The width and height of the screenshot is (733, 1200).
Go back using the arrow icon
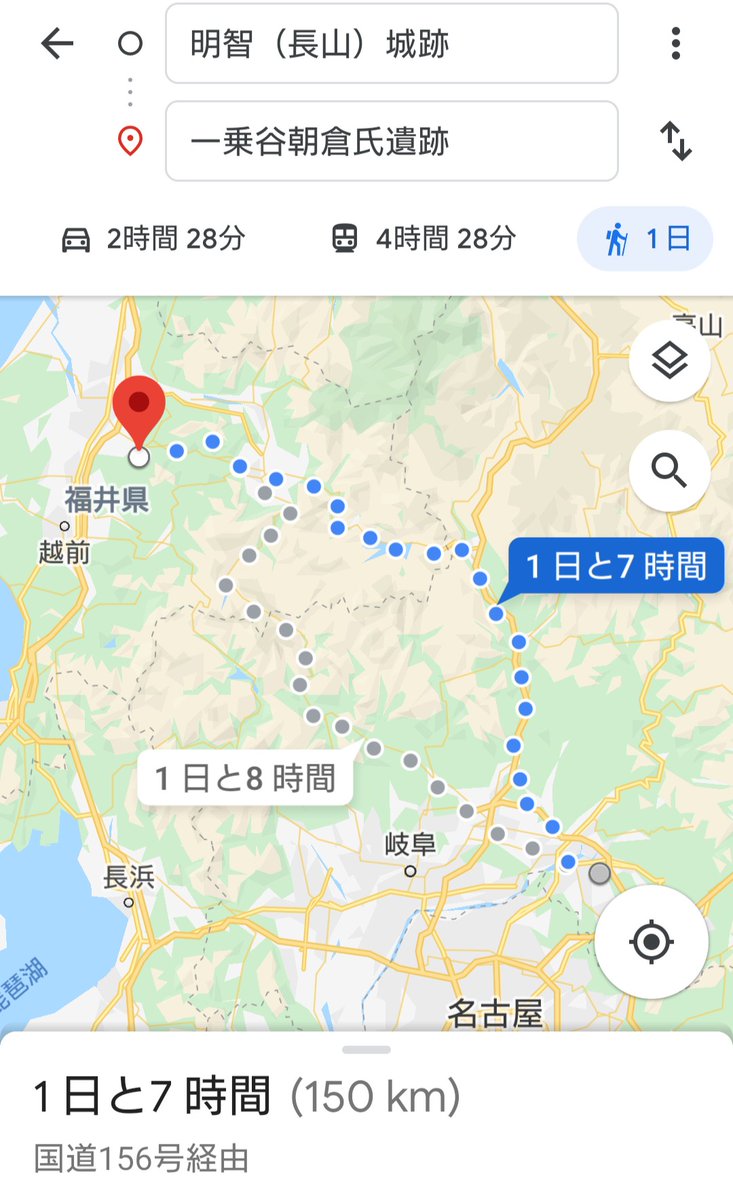[57, 44]
